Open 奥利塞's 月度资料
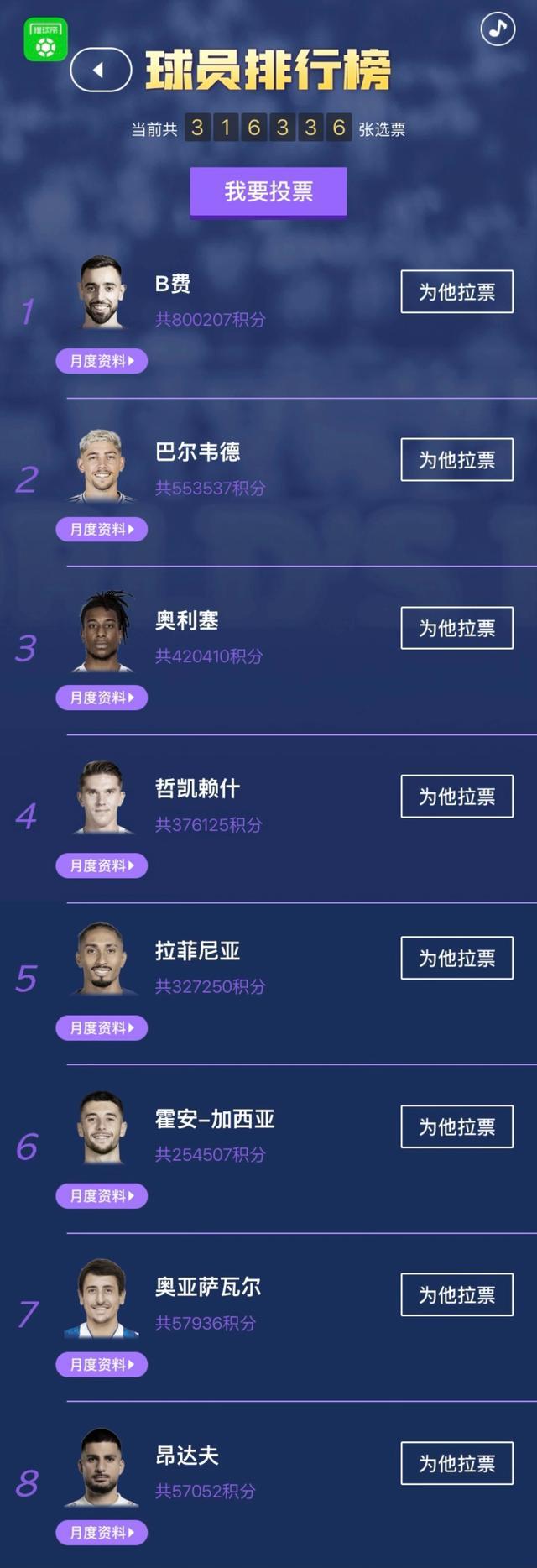Image resolution: width=537 pixels, height=1568 pixels. tap(102, 698)
